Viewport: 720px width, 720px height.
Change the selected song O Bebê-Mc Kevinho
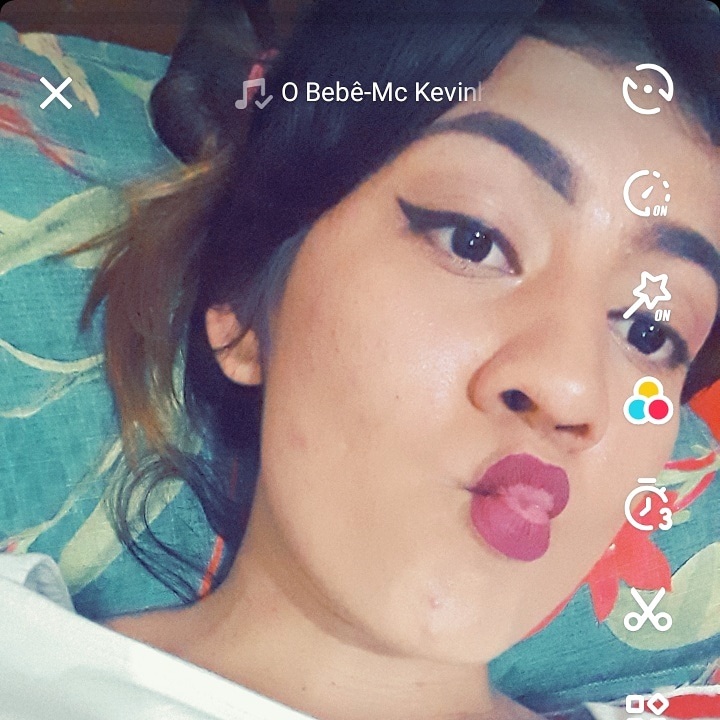pyautogui.click(x=360, y=93)
